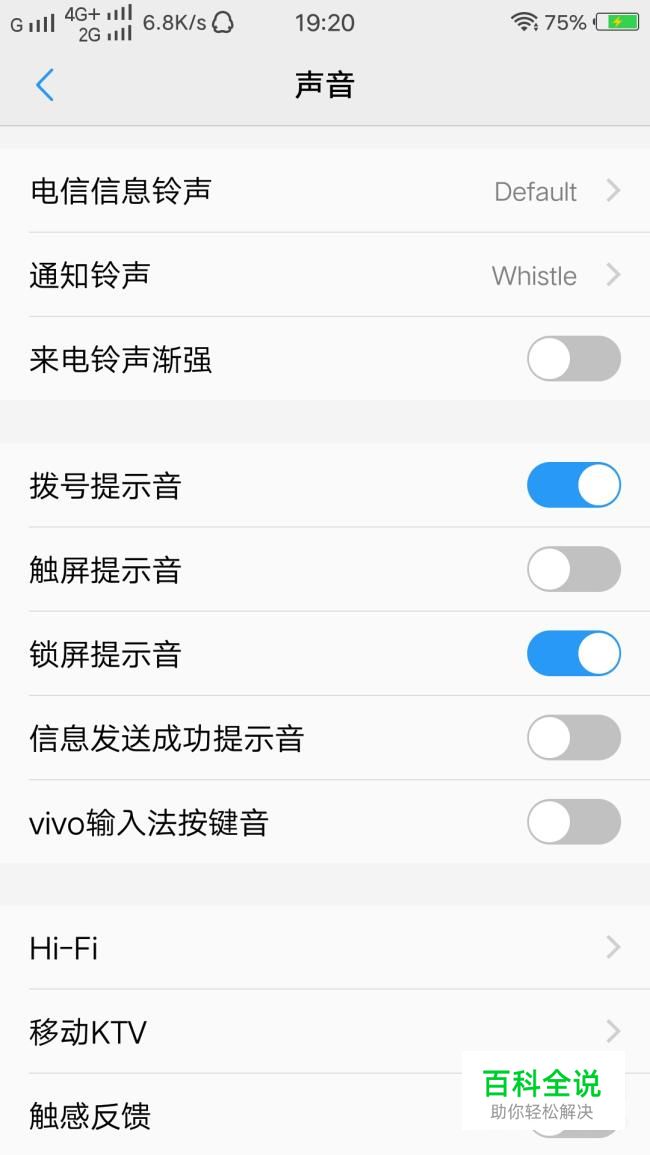The height and width of the screenshot is (1155, 650).
Task: Go back from the 声音 screen
Action: [45, 85]
